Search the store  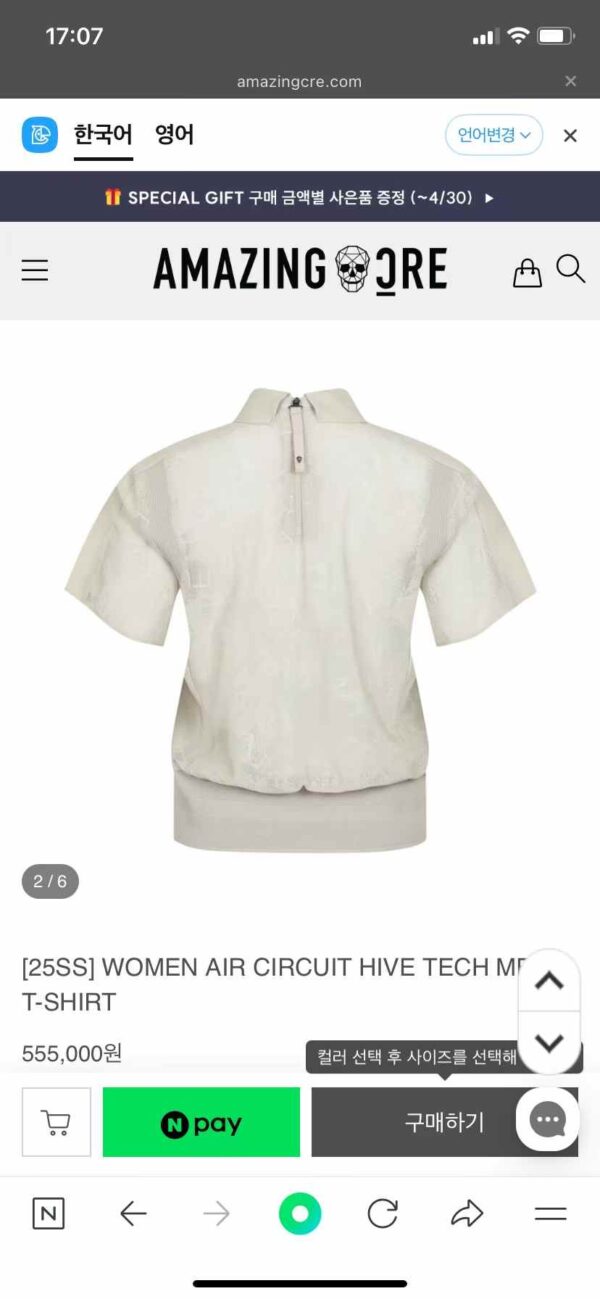pyautogui.click(x=571, y=269)
